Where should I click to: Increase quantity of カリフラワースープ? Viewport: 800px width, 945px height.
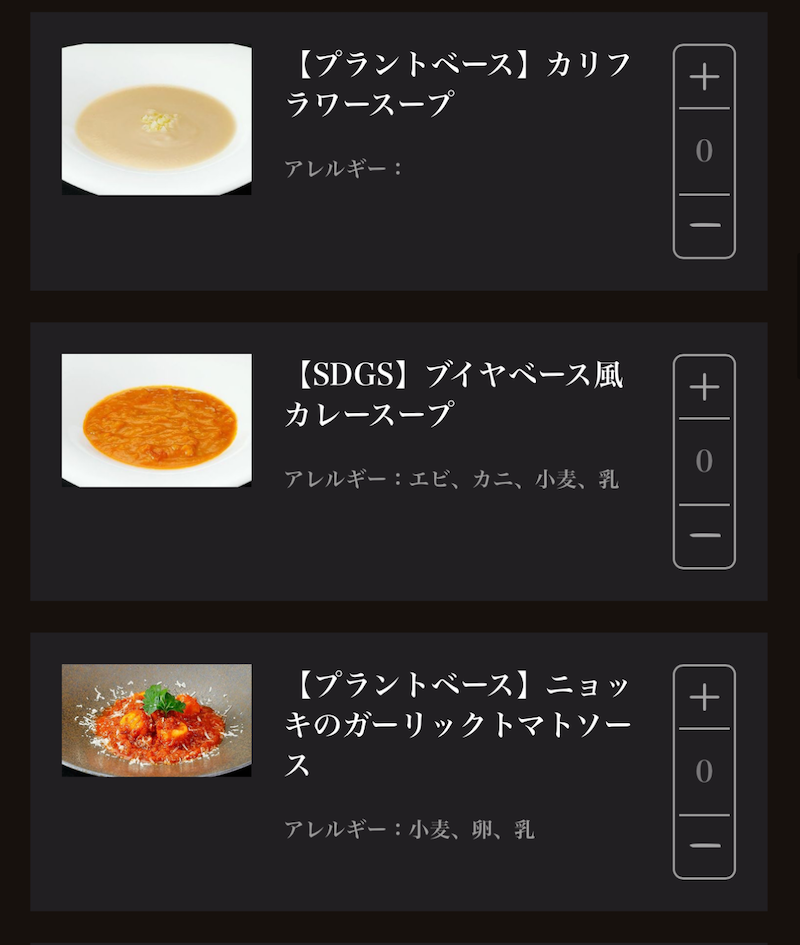coord(704,77)
